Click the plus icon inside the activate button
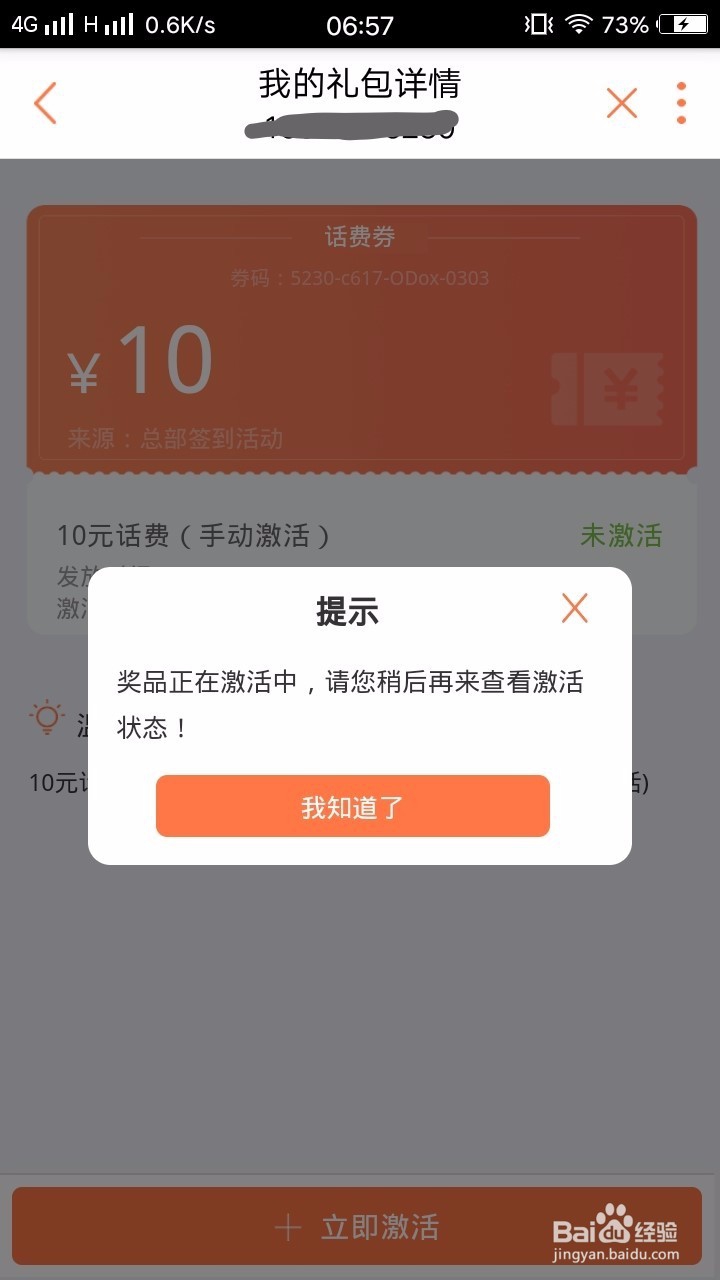This screenshot has height=1280, width=720. [288, 1226]
